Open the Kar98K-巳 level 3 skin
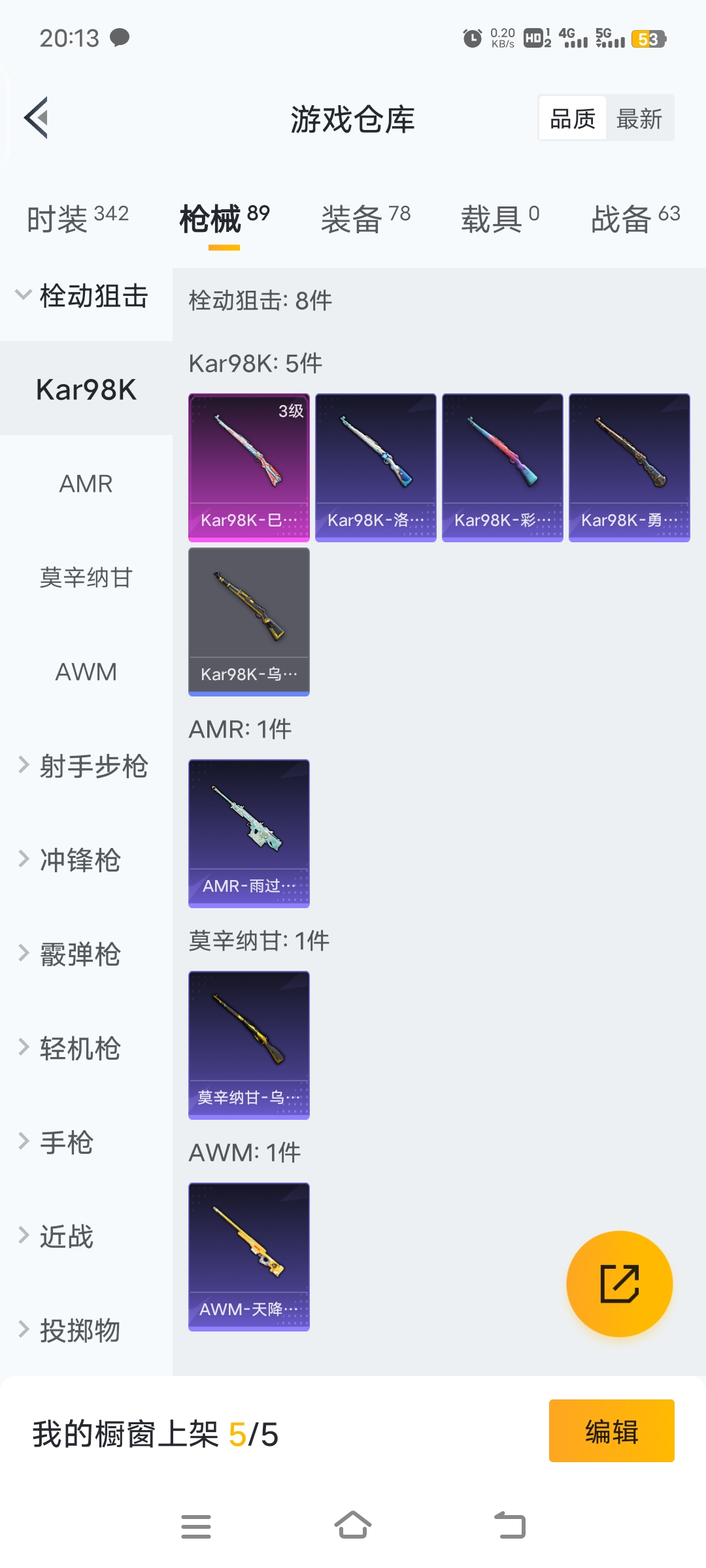Screen dimensions: 706x1568 click(248, 467)
